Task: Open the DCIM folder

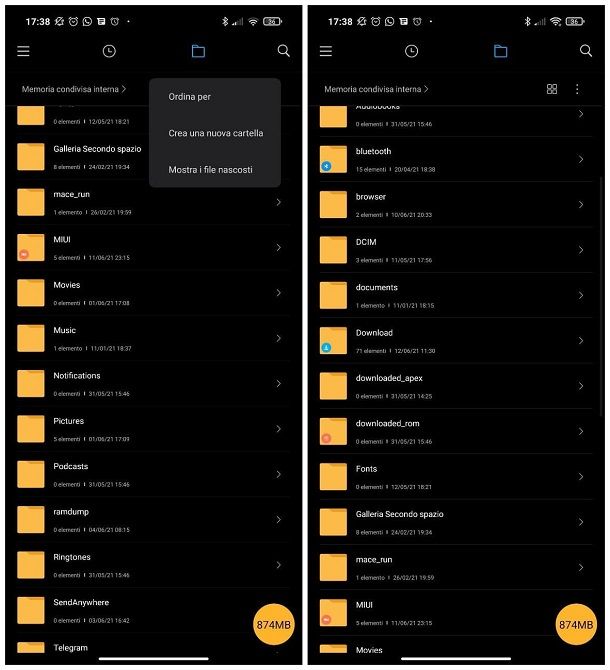Action: [452, 250]
